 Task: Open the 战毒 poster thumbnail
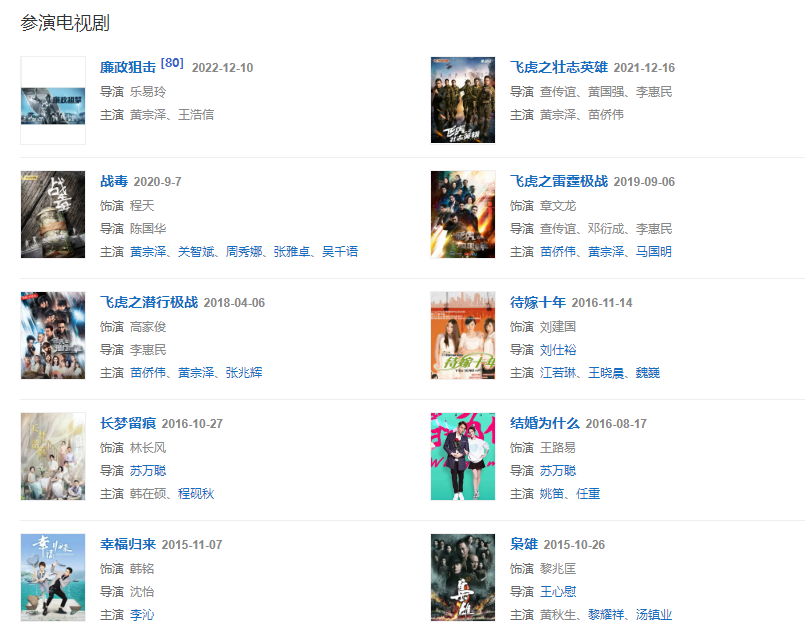point(53,214)
